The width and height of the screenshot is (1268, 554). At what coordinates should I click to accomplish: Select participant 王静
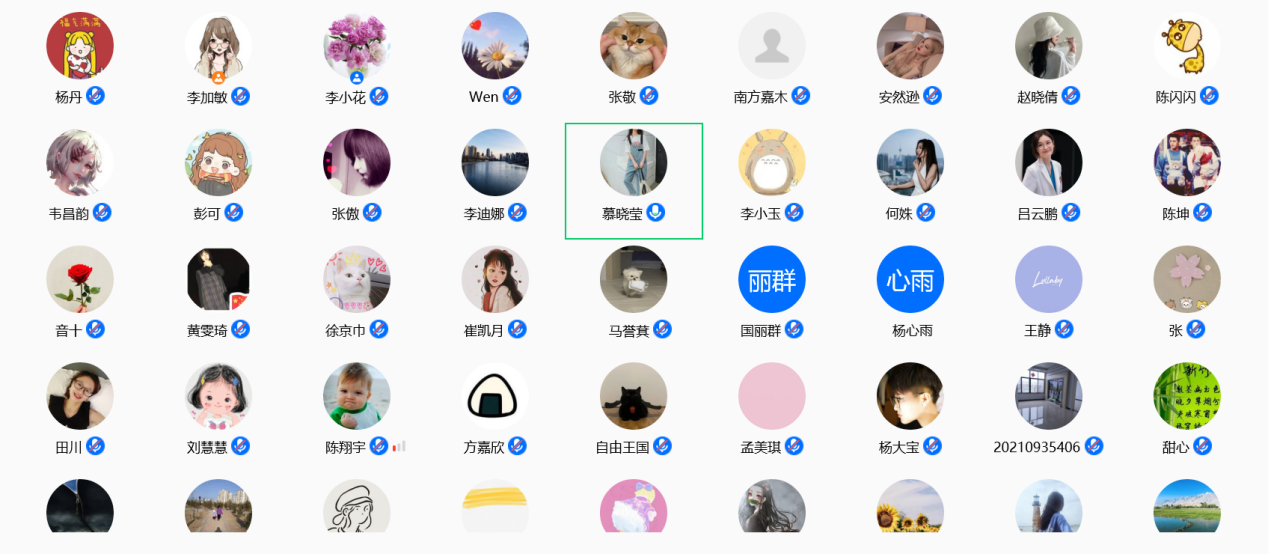pos(1048,279)
